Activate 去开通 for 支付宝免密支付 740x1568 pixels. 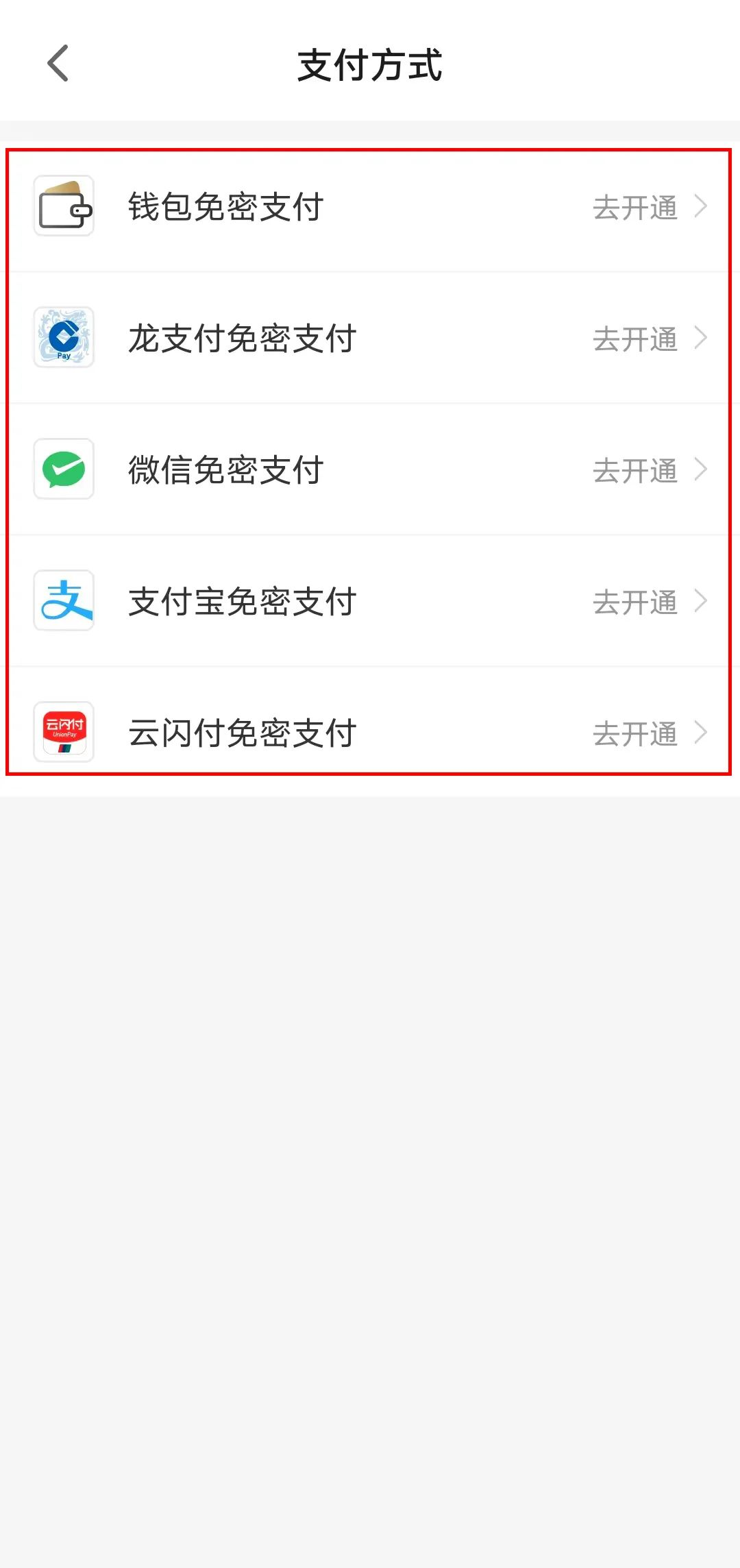pos(635,602)
